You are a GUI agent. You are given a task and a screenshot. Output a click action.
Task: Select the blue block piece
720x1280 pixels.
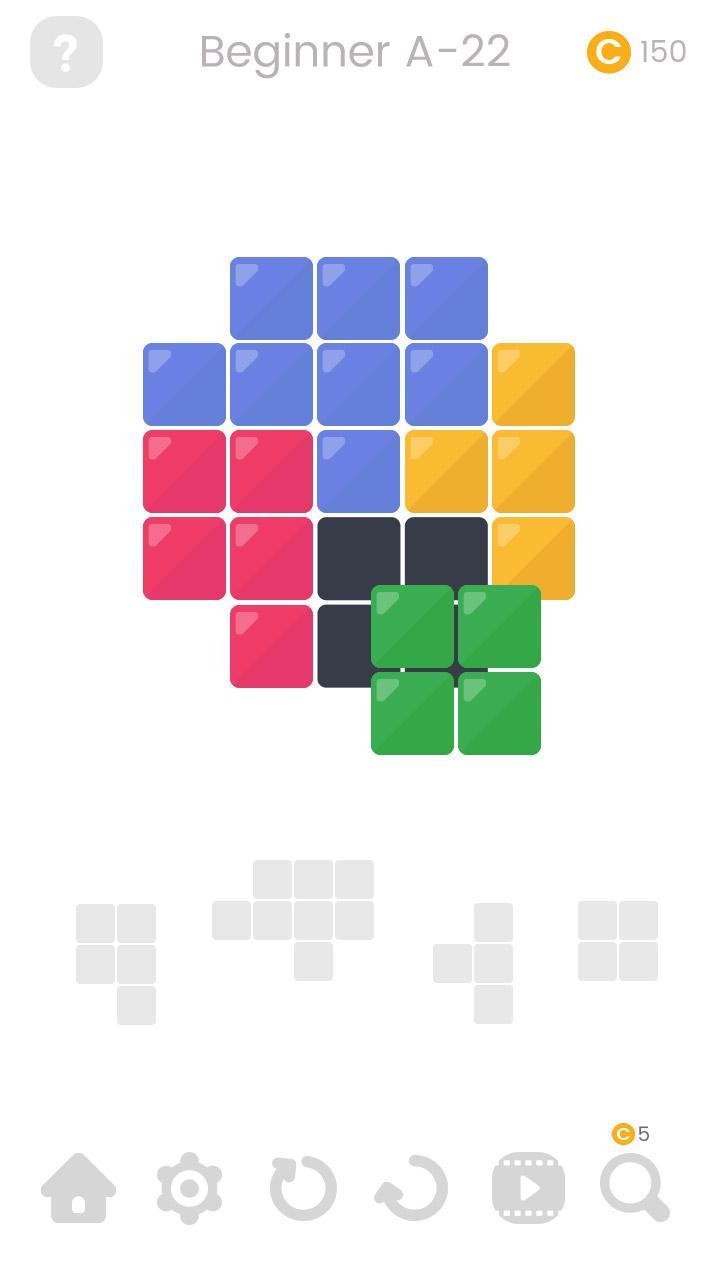pyautogui.click(x=358, y=385)
